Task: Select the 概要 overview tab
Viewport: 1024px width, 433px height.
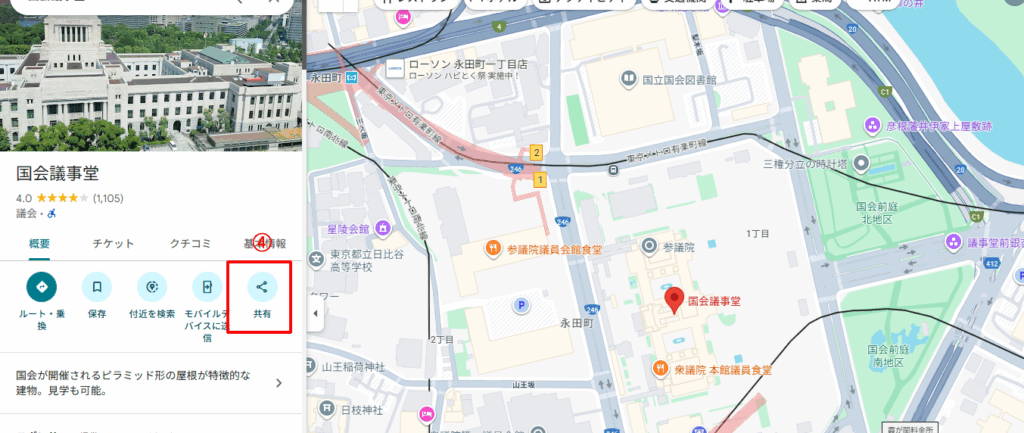Action: pyautogui.click(x=39, y=243)
